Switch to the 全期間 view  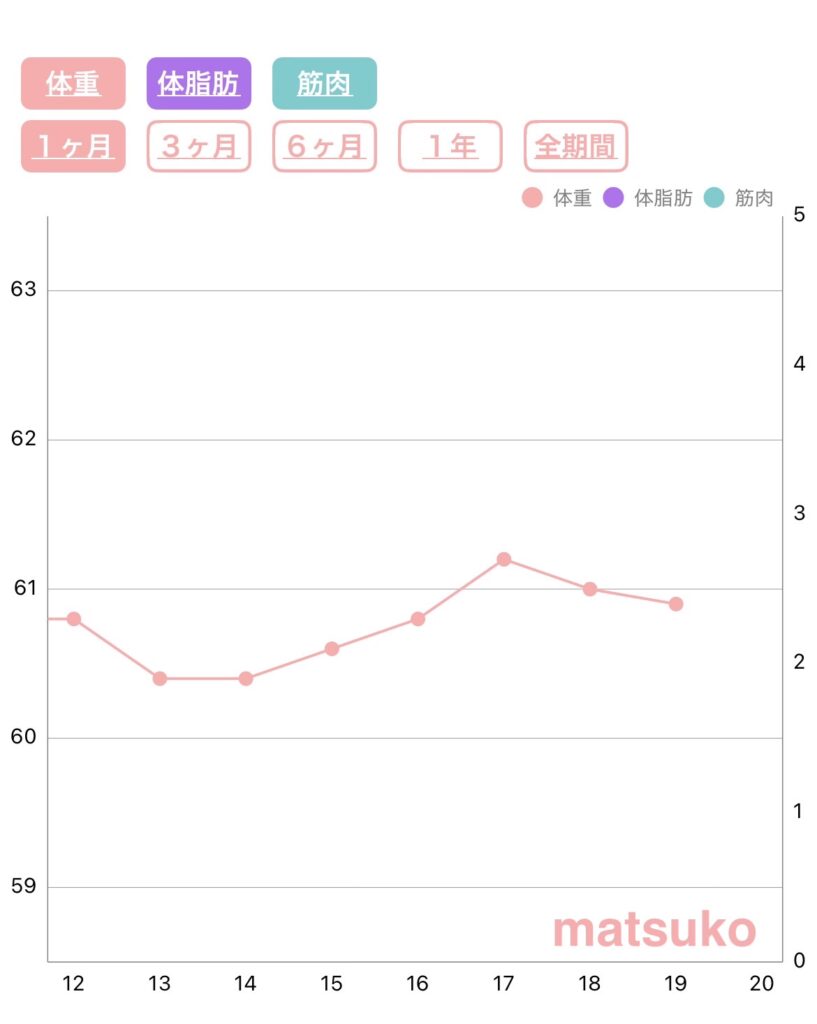[573, 147]
